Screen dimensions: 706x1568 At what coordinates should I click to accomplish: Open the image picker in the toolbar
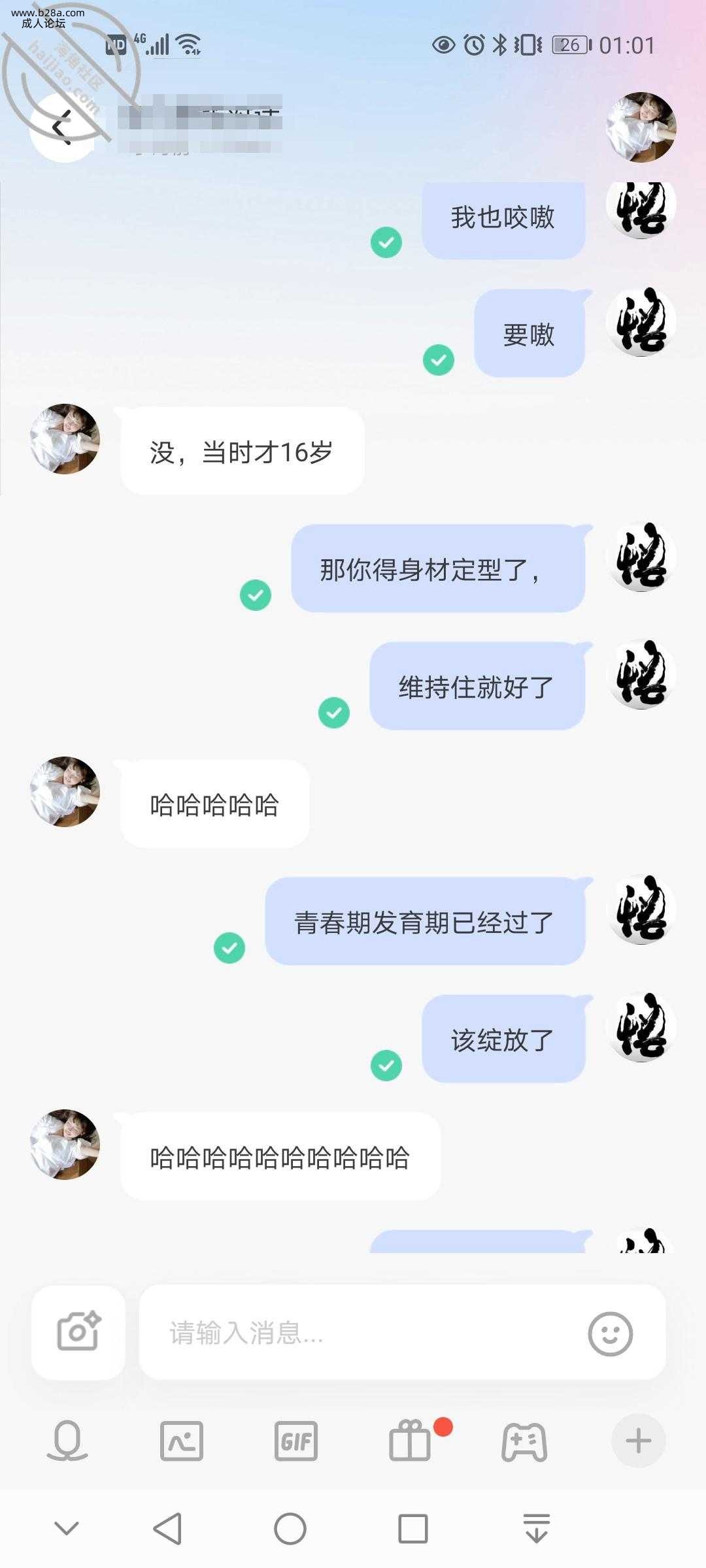pyautogui.click(x=182, y=1440)
